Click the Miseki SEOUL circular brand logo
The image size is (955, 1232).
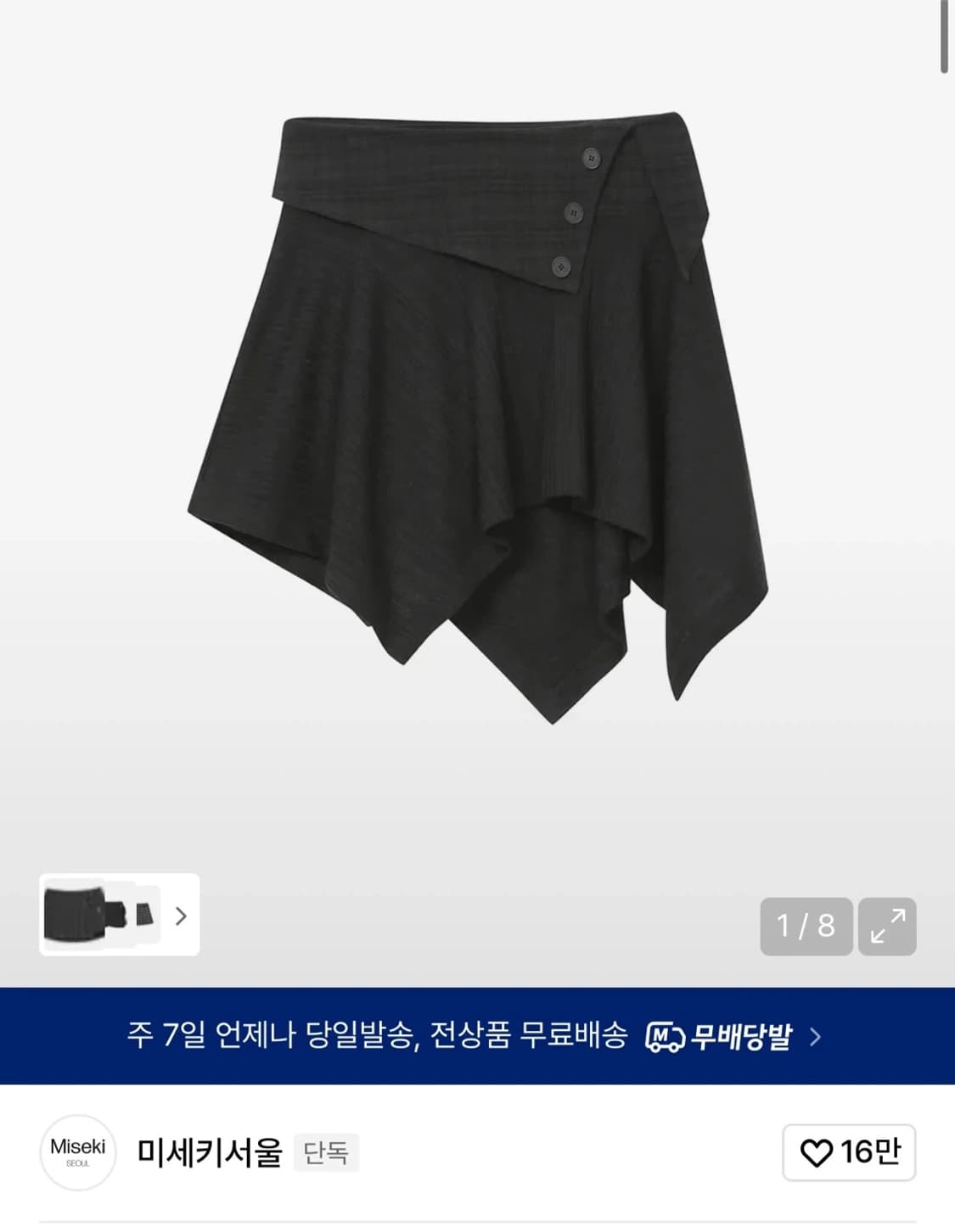point(77,1154)
